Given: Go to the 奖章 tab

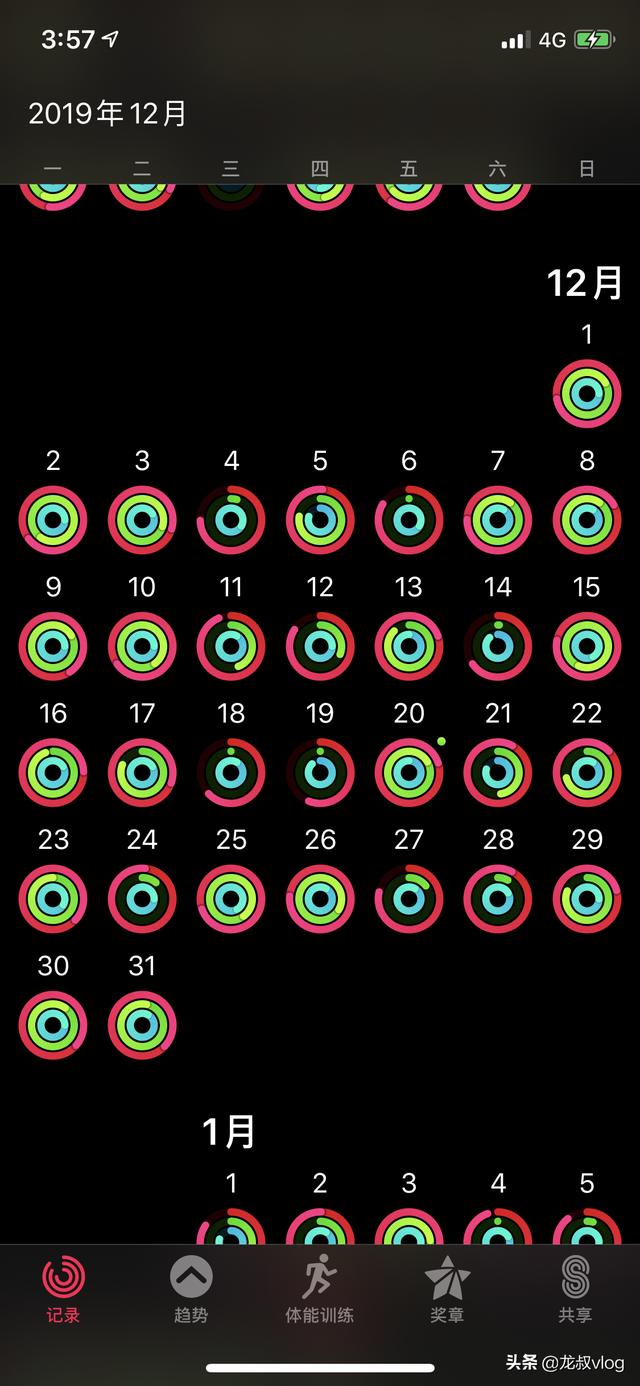Looking at the screenshot, I should [x=447, y=1289].
